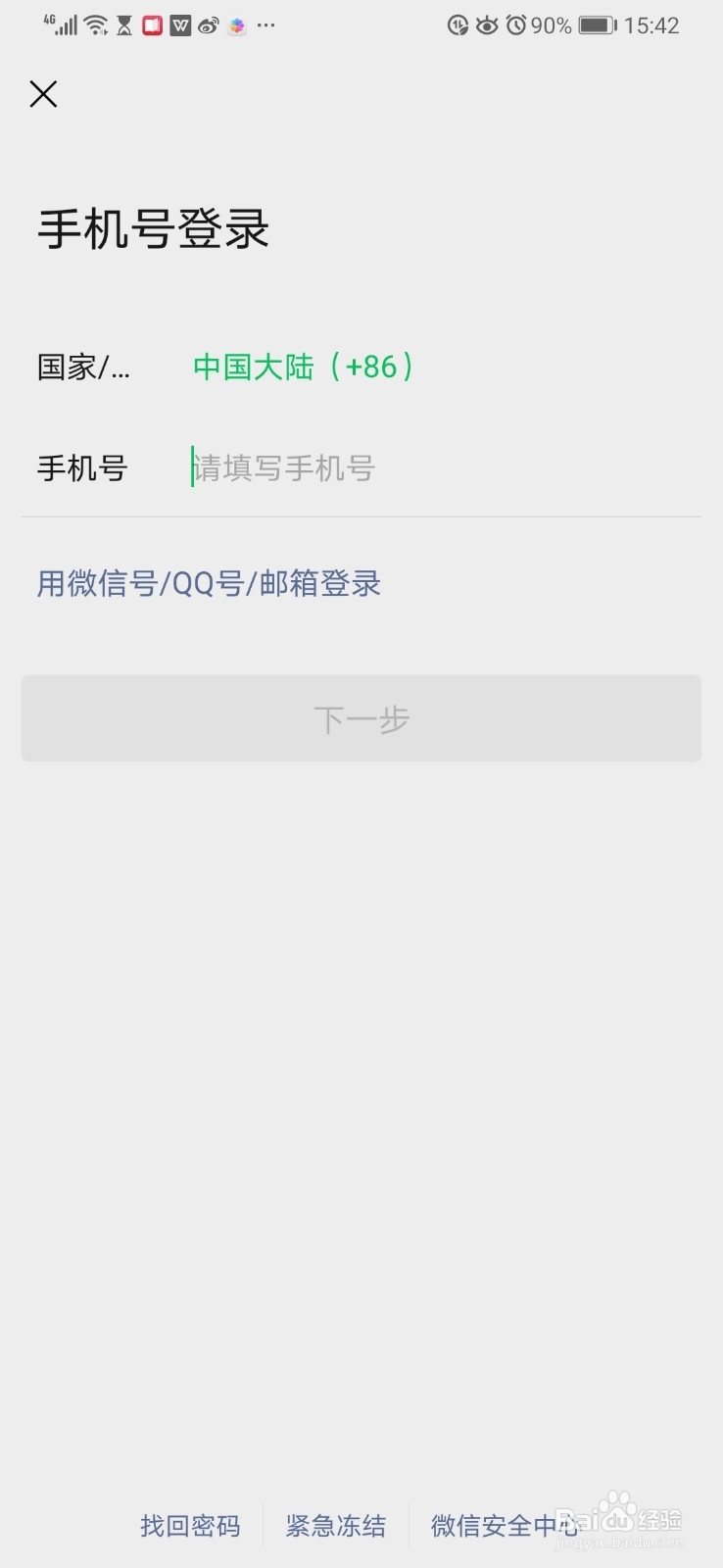
Task: Tap the WiFi icon in the status bar
Action: coord(94,24)
